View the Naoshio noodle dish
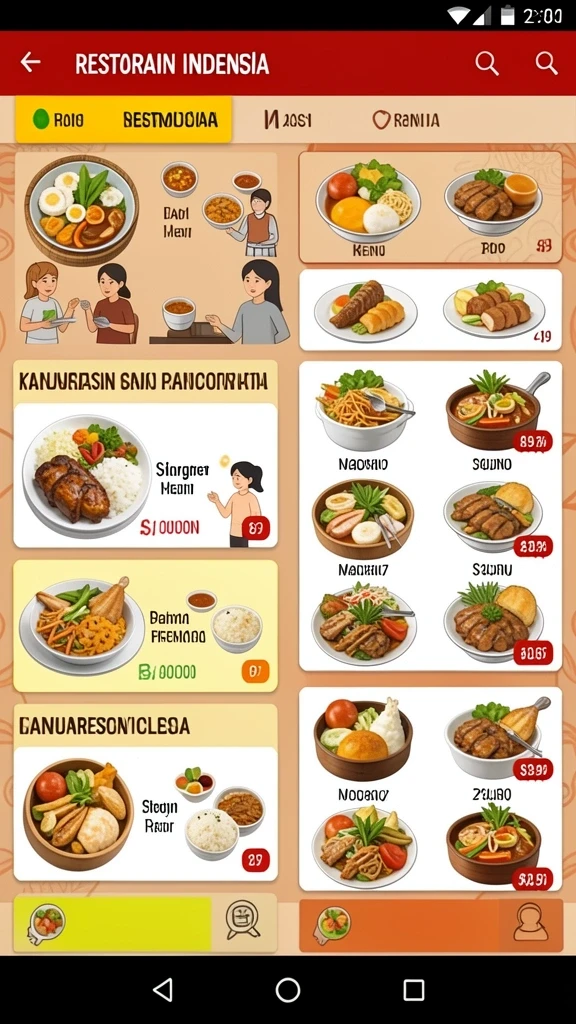 (363, 419)
